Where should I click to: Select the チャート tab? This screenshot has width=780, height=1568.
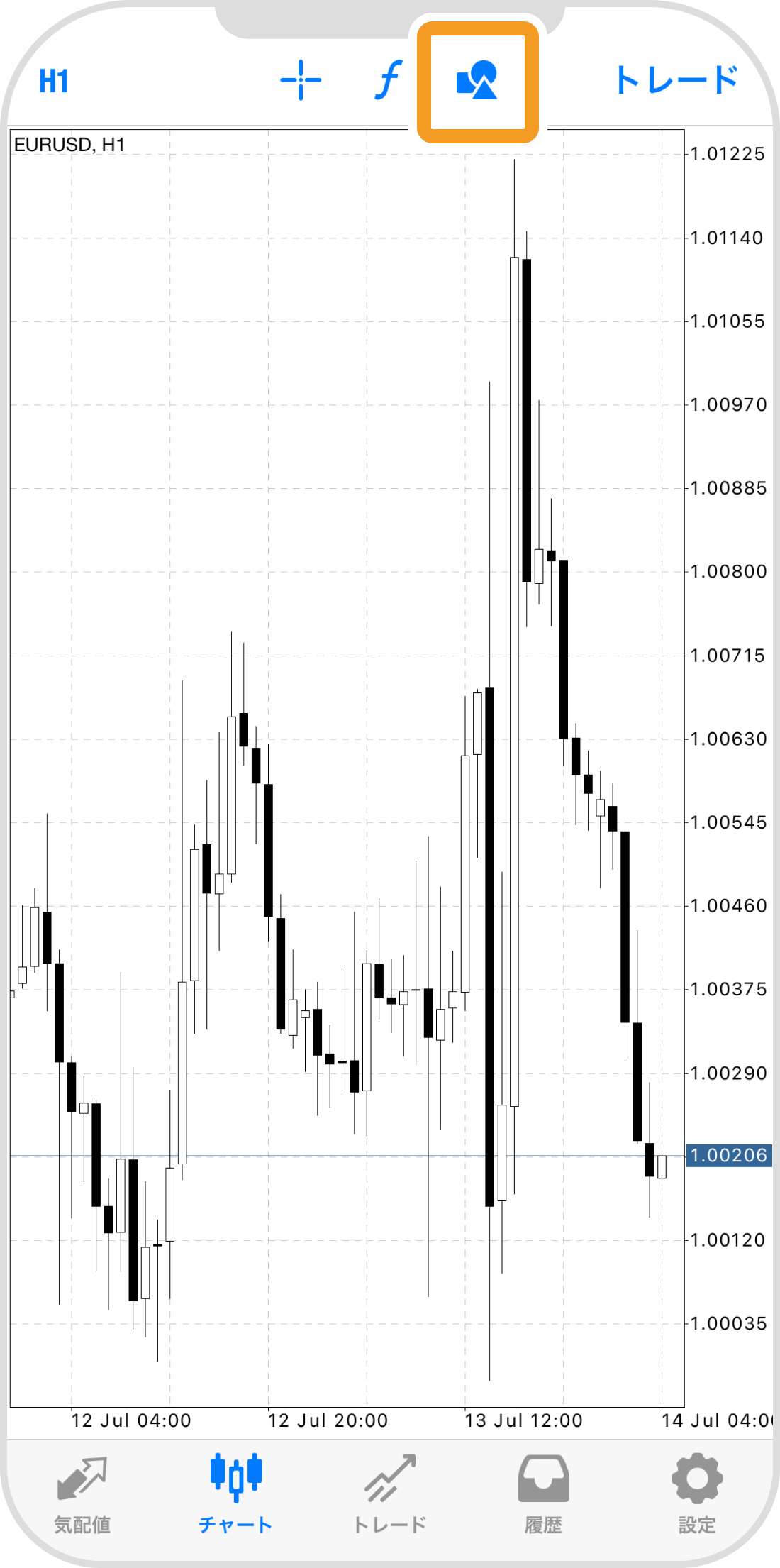tap(235, 1493)
